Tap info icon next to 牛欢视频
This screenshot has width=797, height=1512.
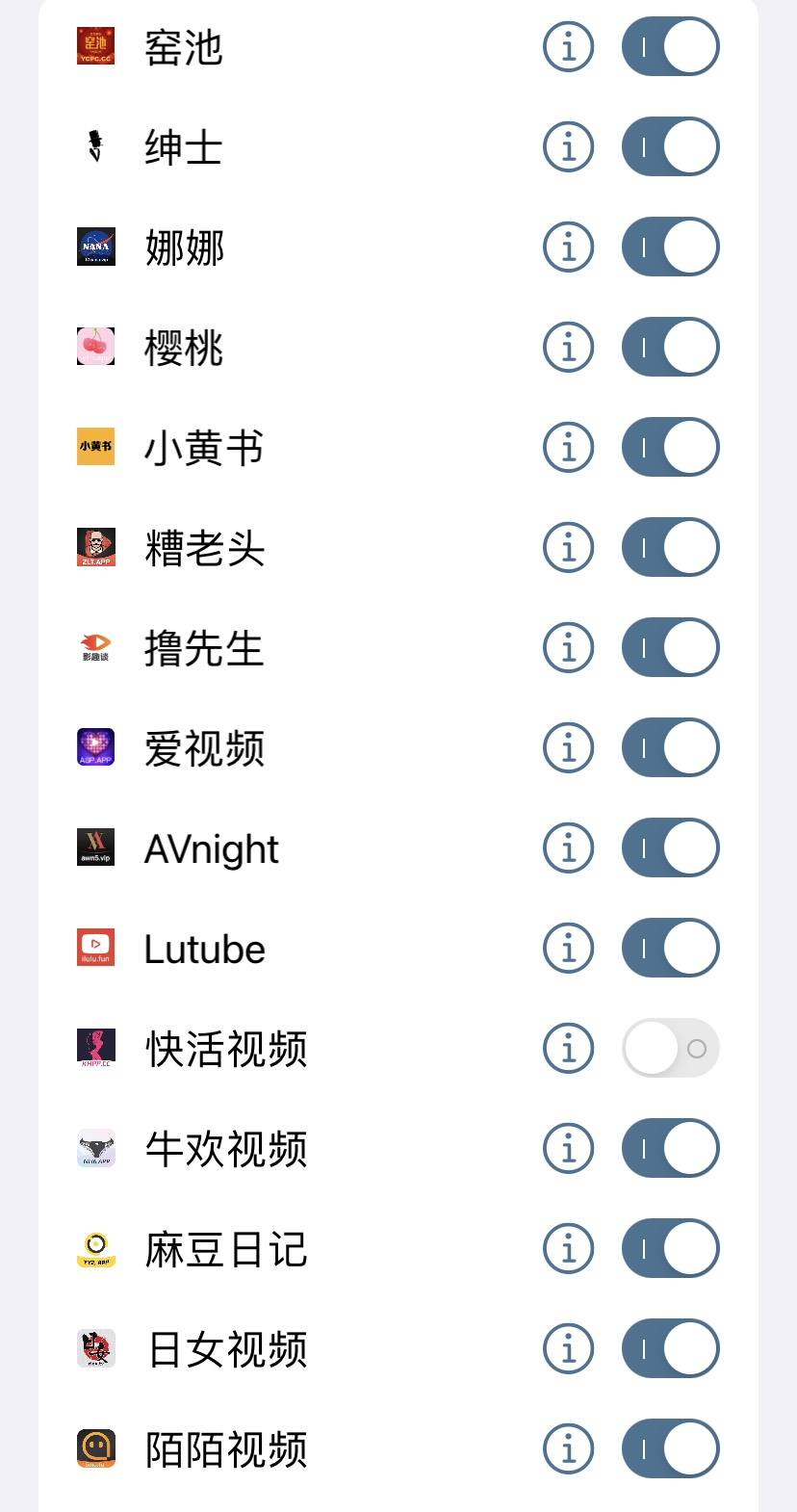pos(569,1148)
